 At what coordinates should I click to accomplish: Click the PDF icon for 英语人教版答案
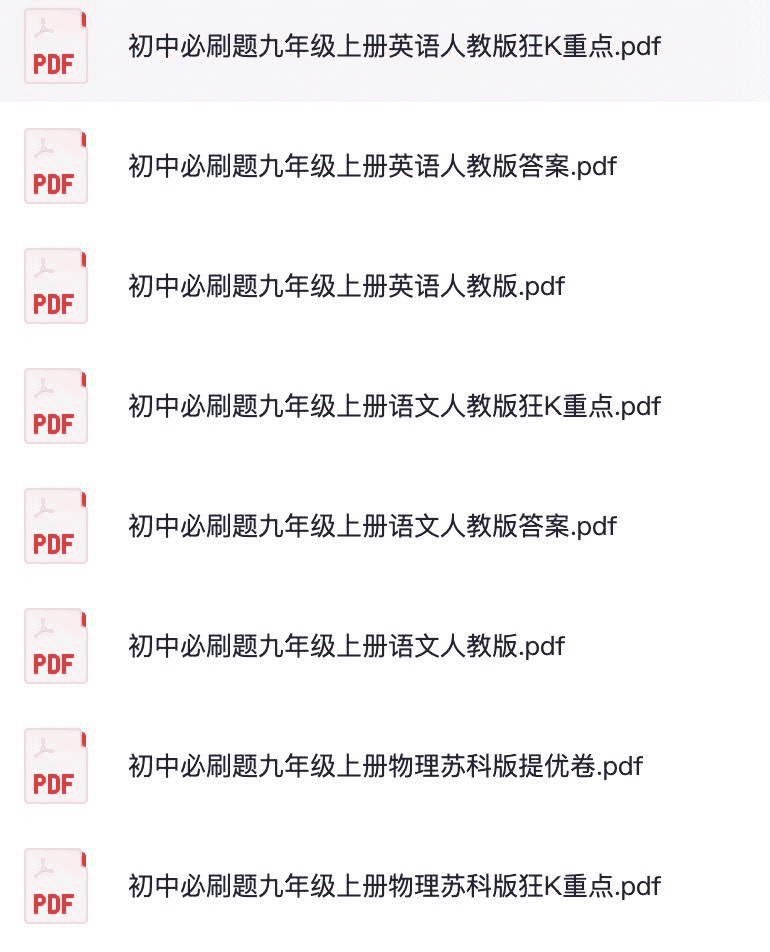click(x=55, y=166)
